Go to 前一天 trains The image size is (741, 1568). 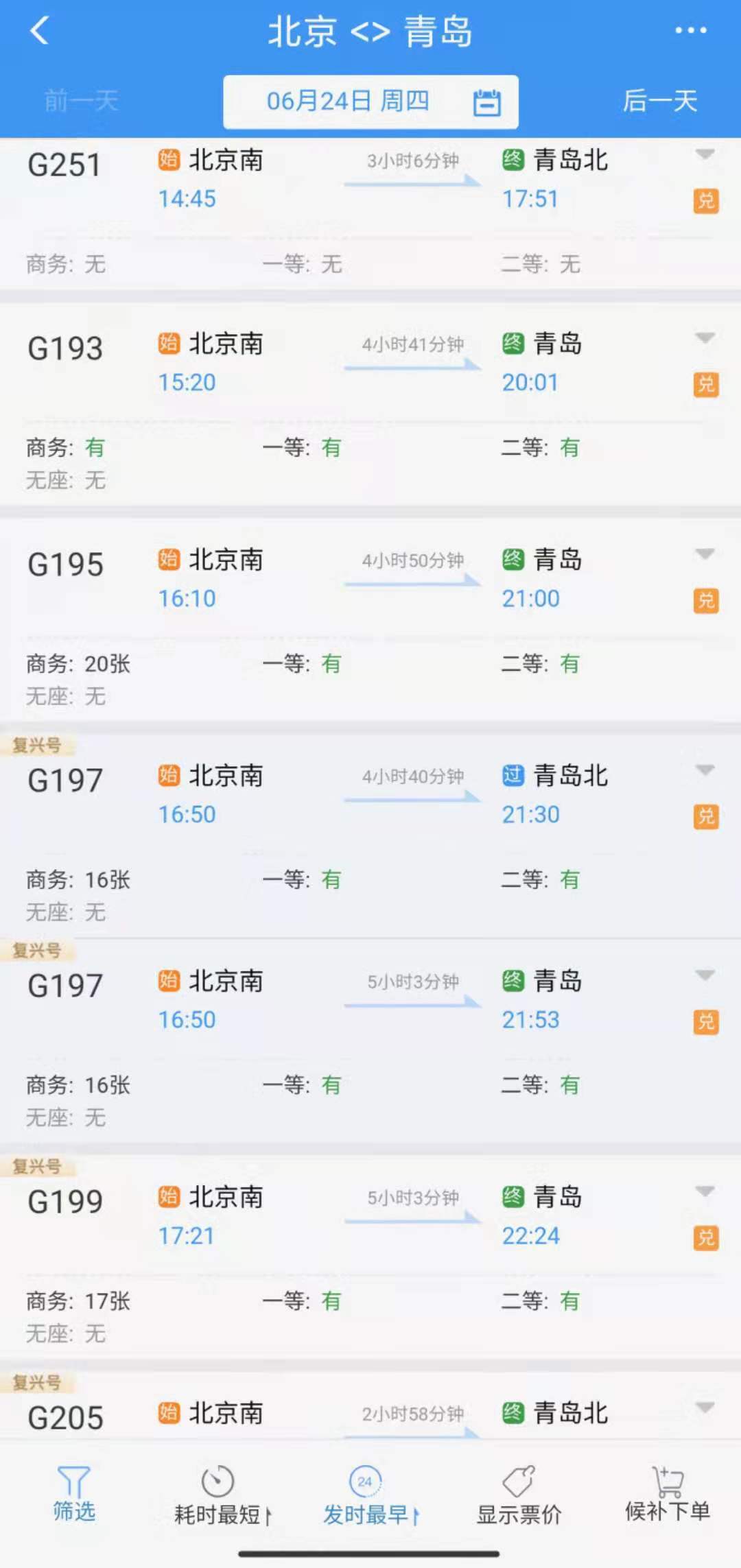coord(81,102)
